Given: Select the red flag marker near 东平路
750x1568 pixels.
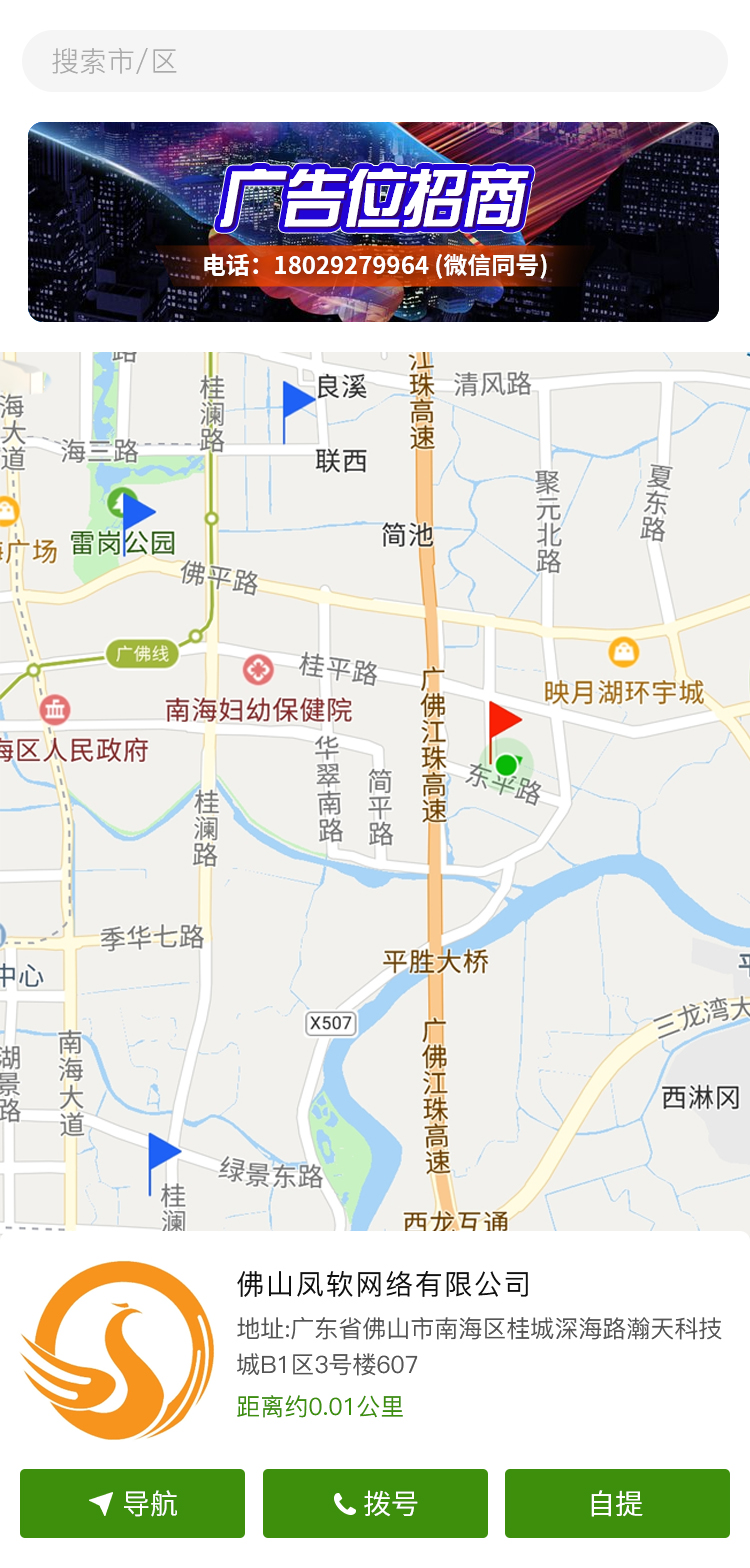Looking at the screenshot, I should click(x=503, y=721).
